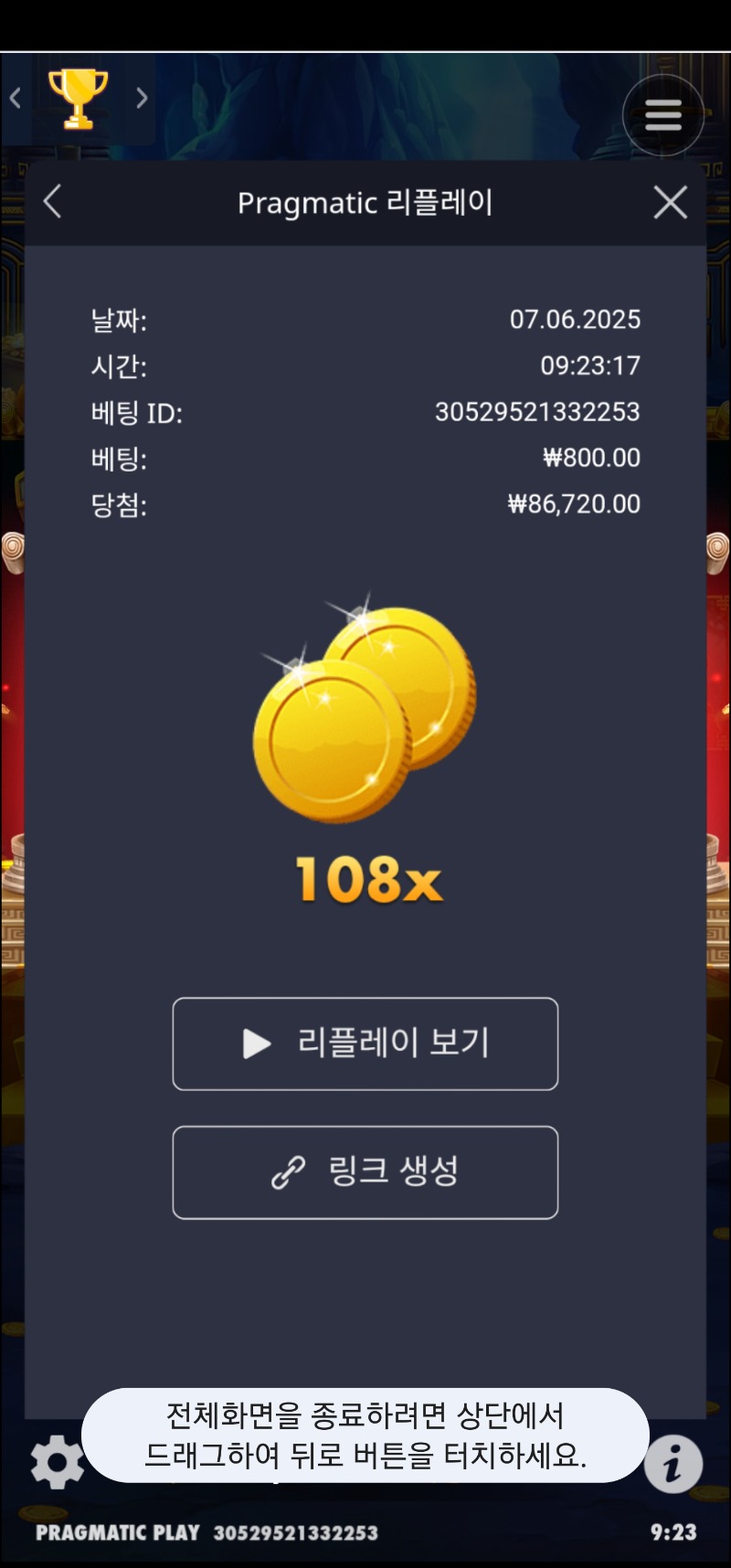Tap the arrow right of the trophy
731x1568 pixels.
coord(142,98)
